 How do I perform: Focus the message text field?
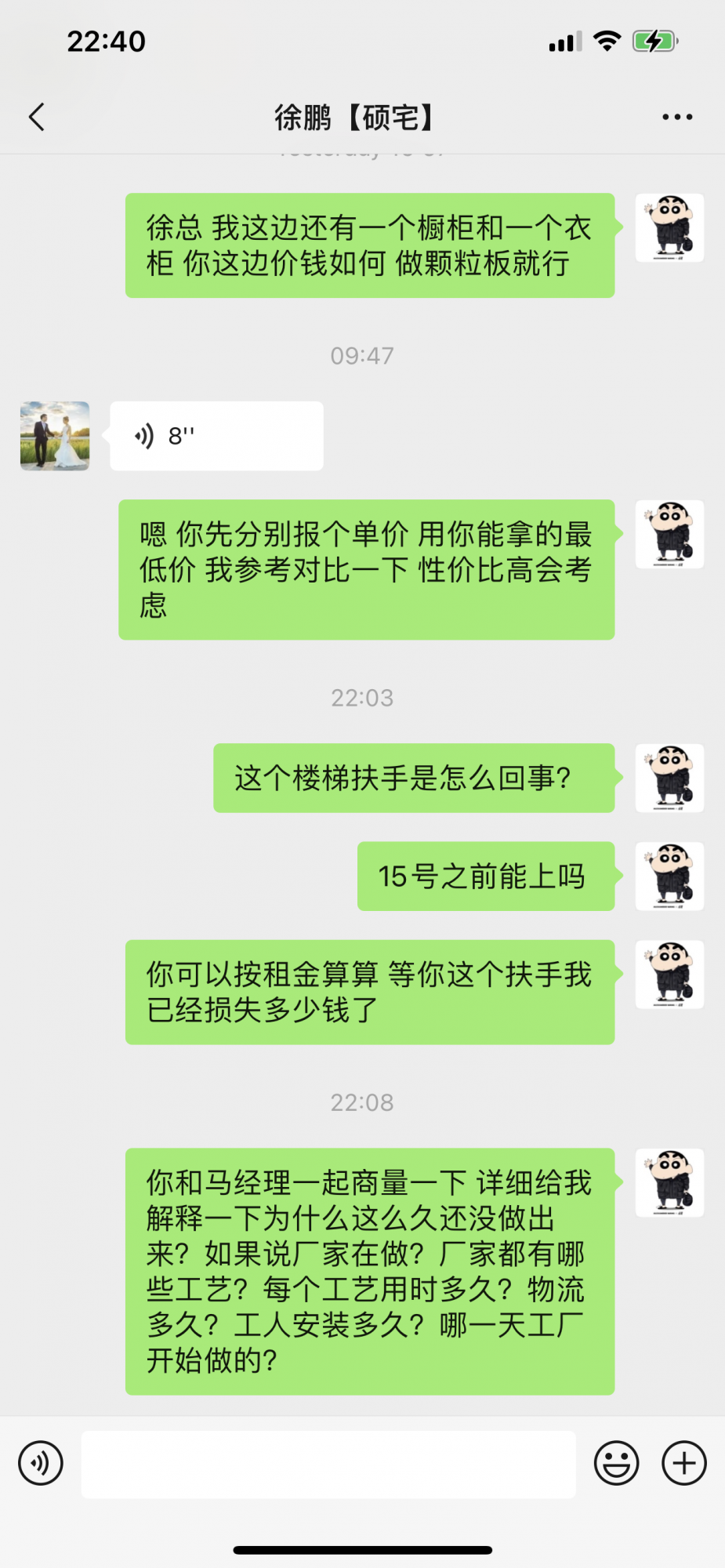click(328, 1464)
